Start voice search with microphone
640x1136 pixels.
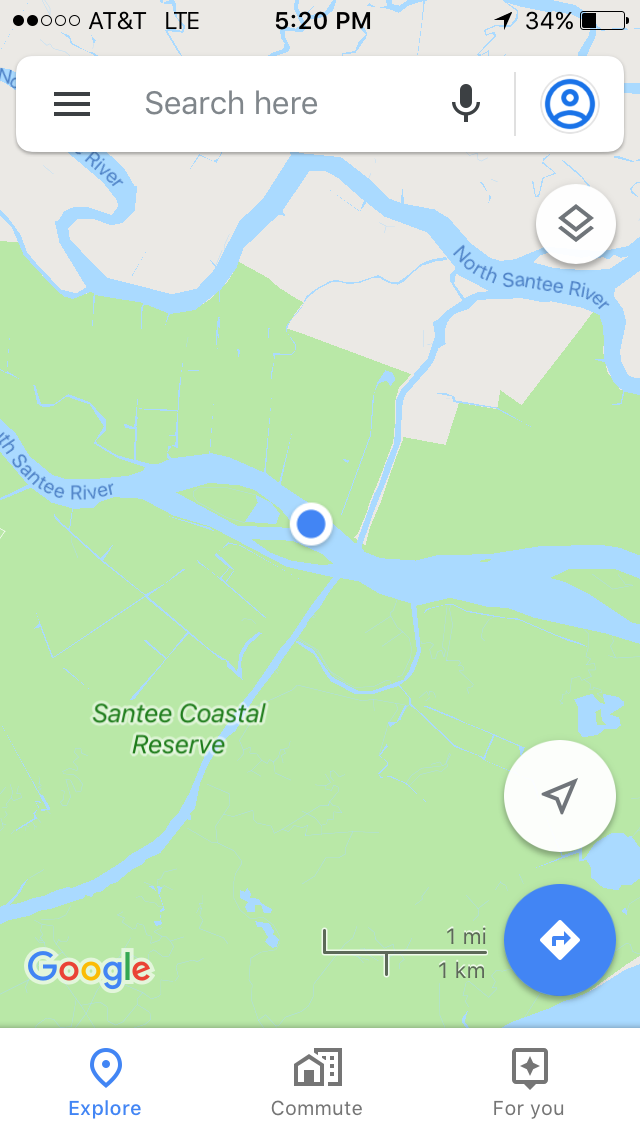click(x=465, y=104)
